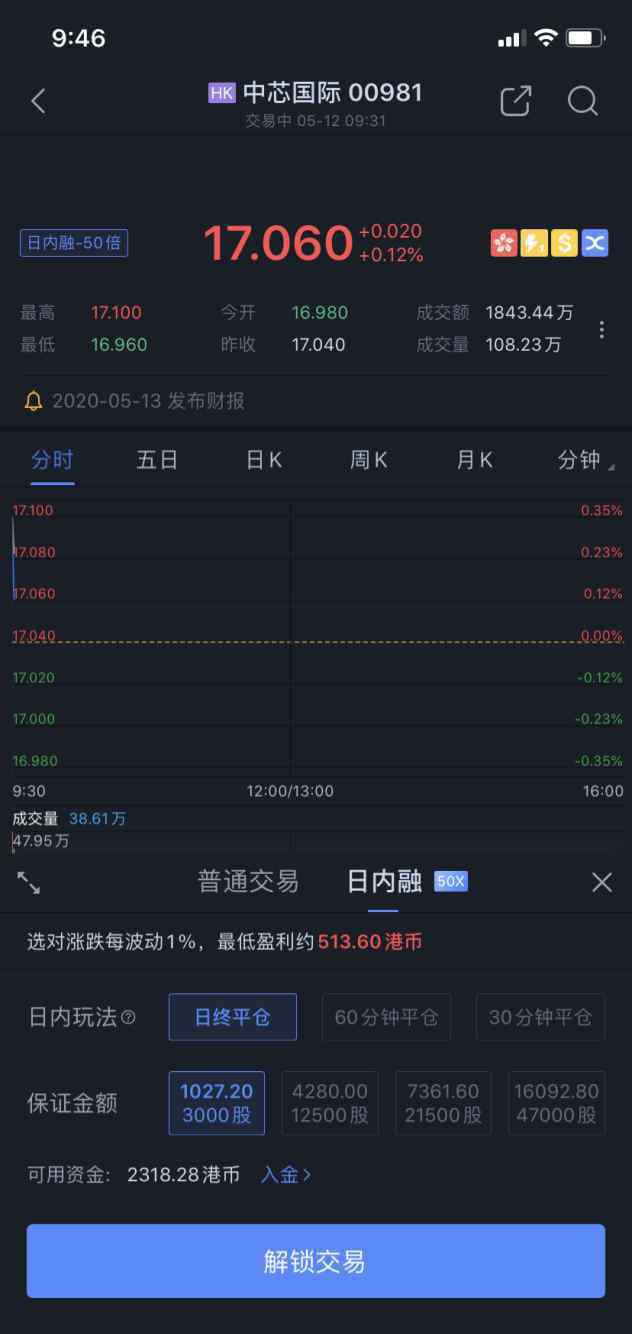Tap the 日内玩法 help question mark
The height and width of the screenshot is (1334, 632).
tap(128, 1018)
